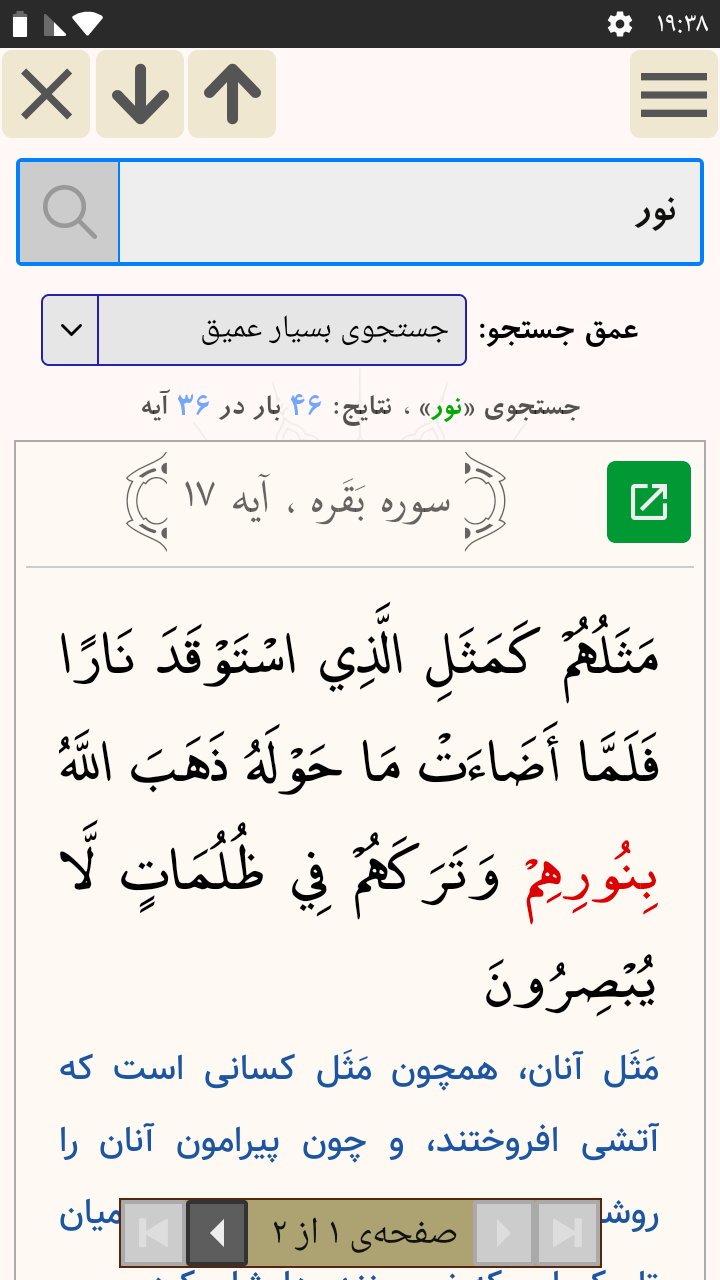Close the search panel with the X button
The image size is (720, 1280).
coord(47,95)
